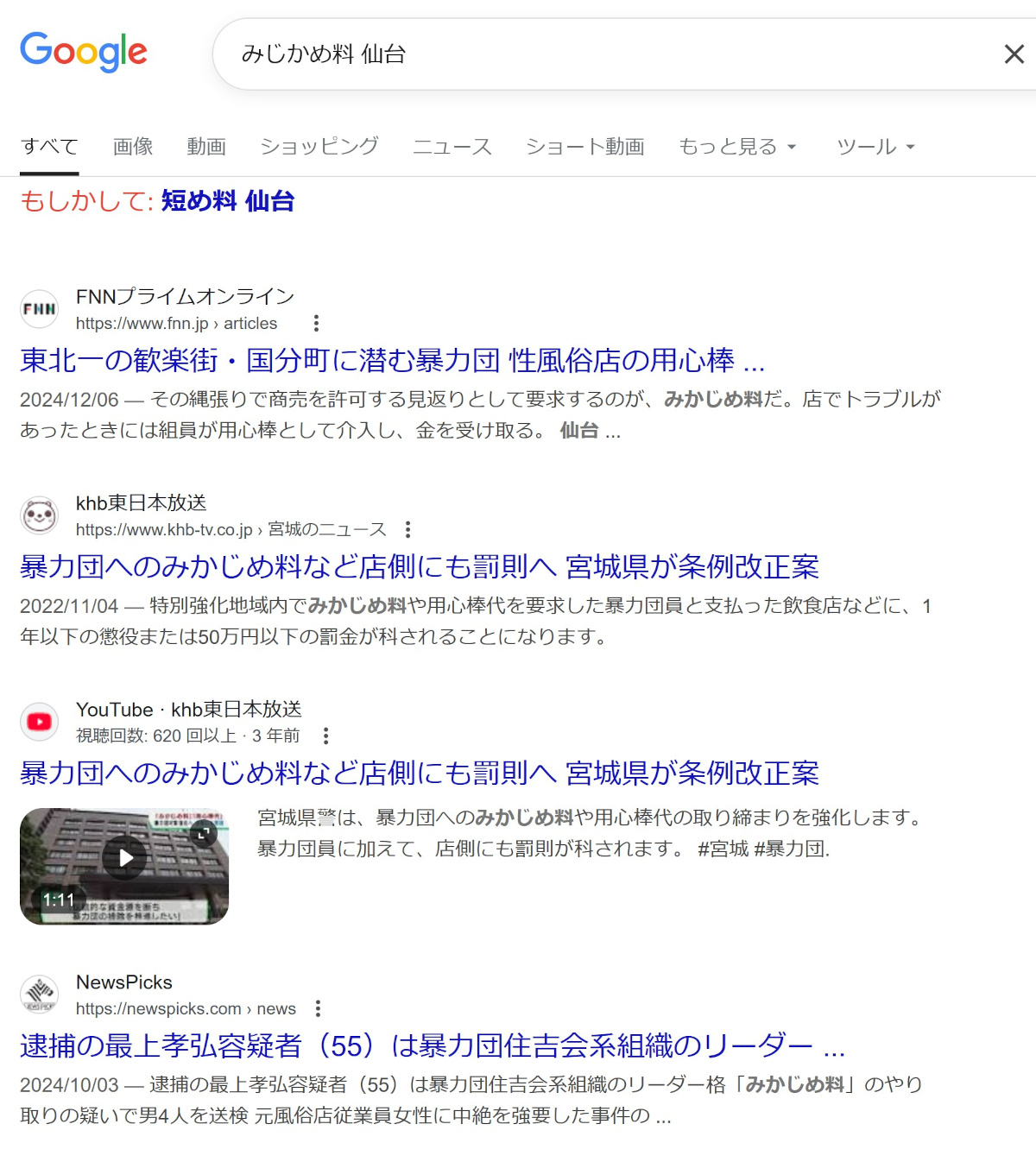Image resolution: width=1036 pixels, height=1162 pixels.
Task: Expand the もっと見る dropdown
Action: 736,147
